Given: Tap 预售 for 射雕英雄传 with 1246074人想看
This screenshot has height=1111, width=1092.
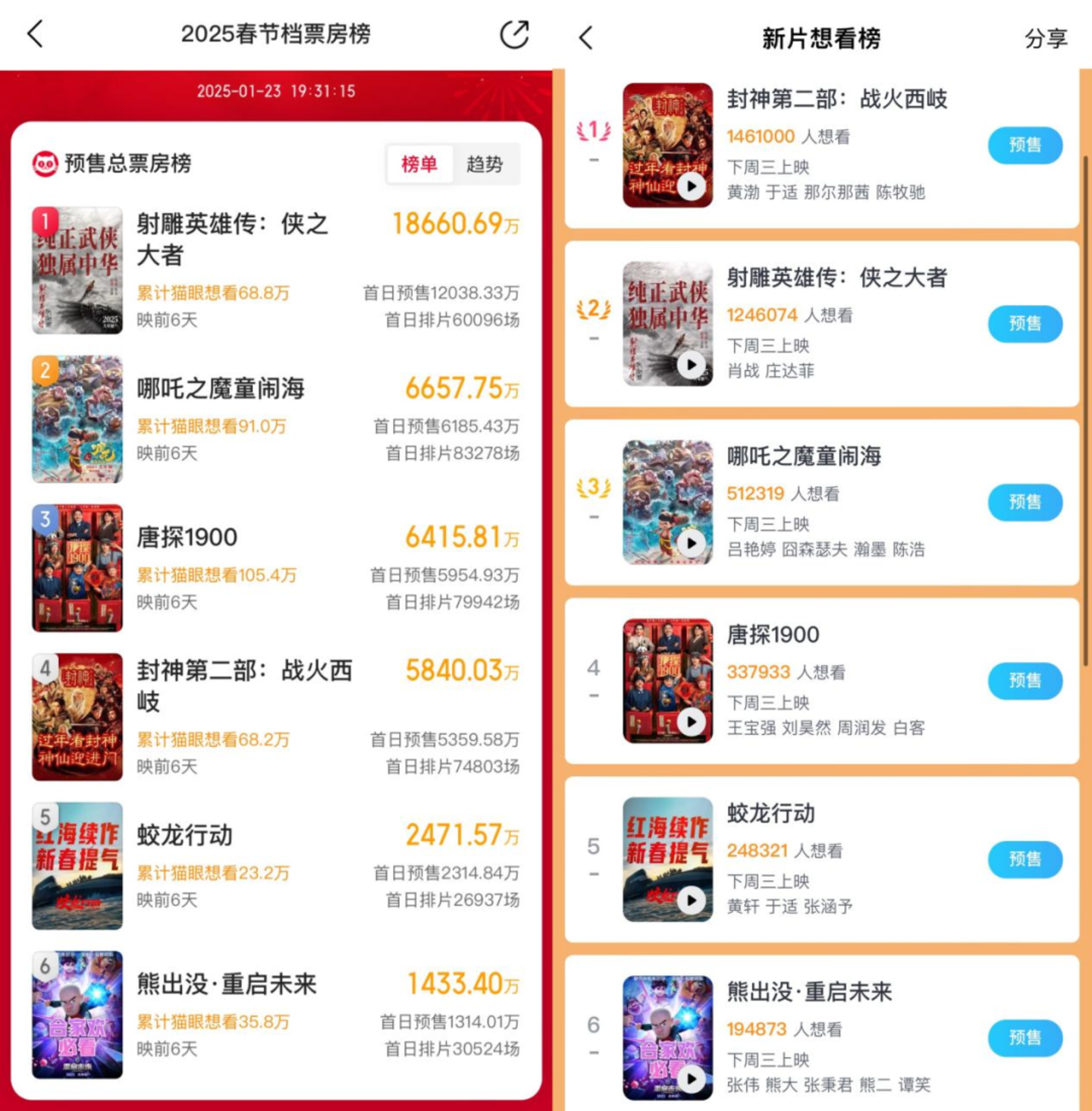Looking at the screenshot, I should [x=1025, y=324].
